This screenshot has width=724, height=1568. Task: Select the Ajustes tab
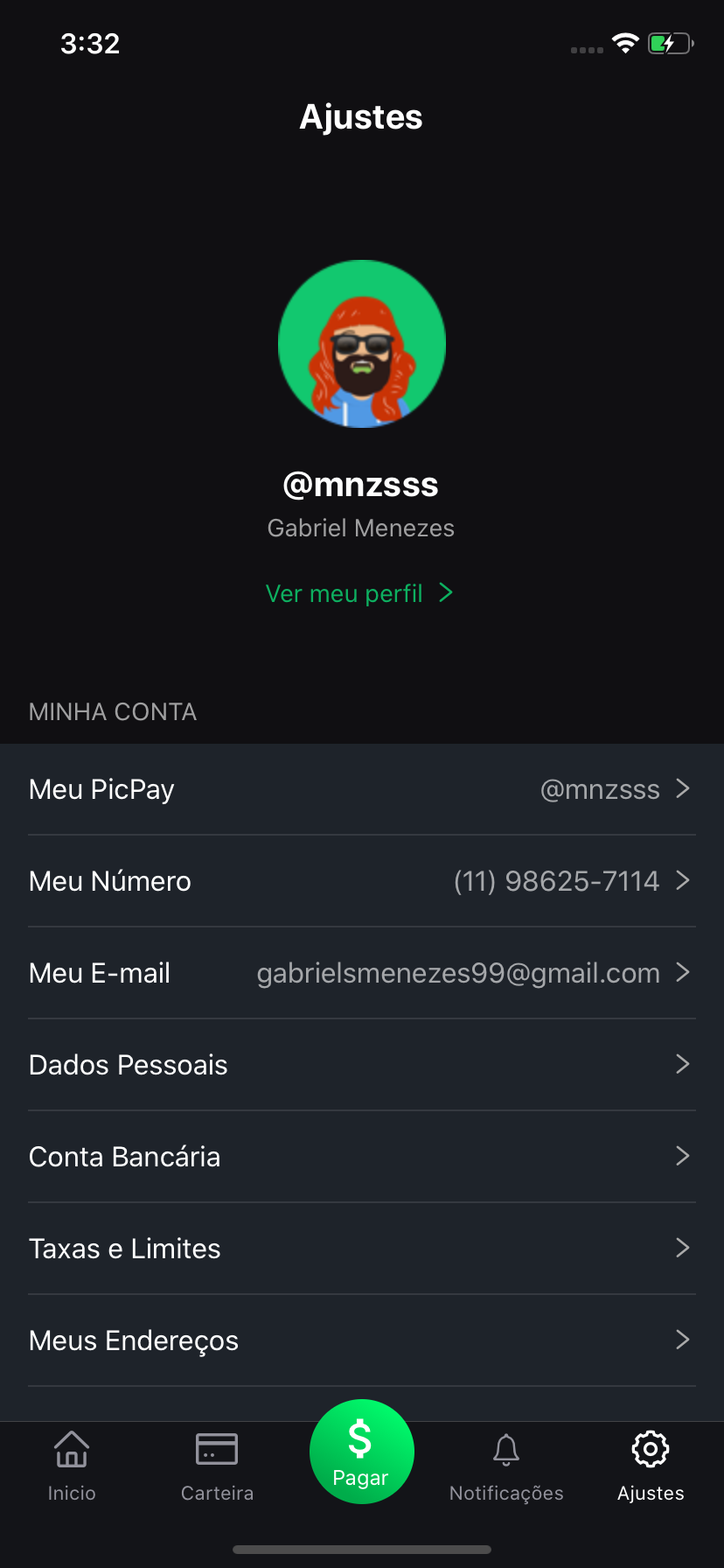651,1465
